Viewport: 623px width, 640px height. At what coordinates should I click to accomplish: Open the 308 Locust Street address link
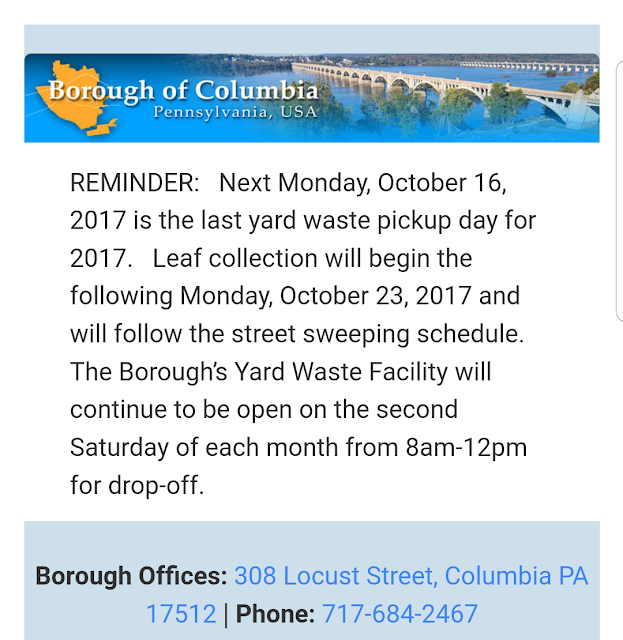pyautogui.click(x=410, y=577)
